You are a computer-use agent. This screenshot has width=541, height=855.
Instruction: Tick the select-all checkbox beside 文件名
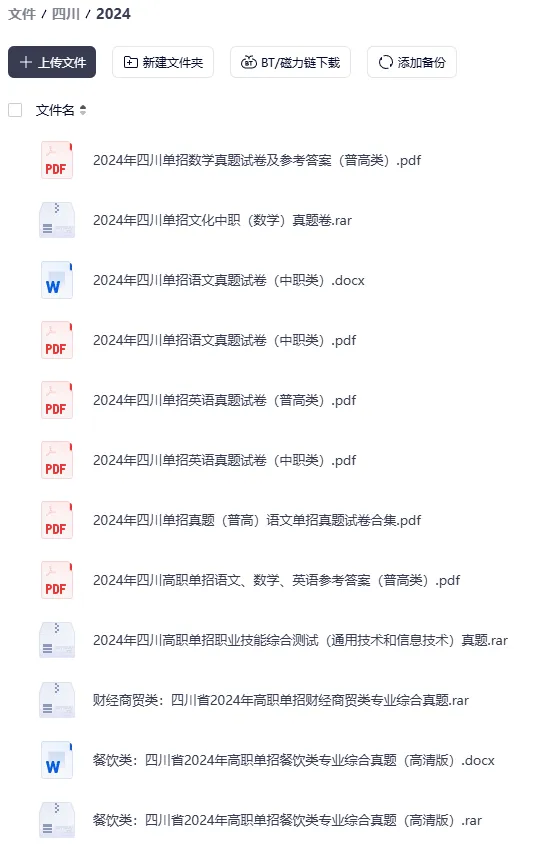click(x=15, y=110)
